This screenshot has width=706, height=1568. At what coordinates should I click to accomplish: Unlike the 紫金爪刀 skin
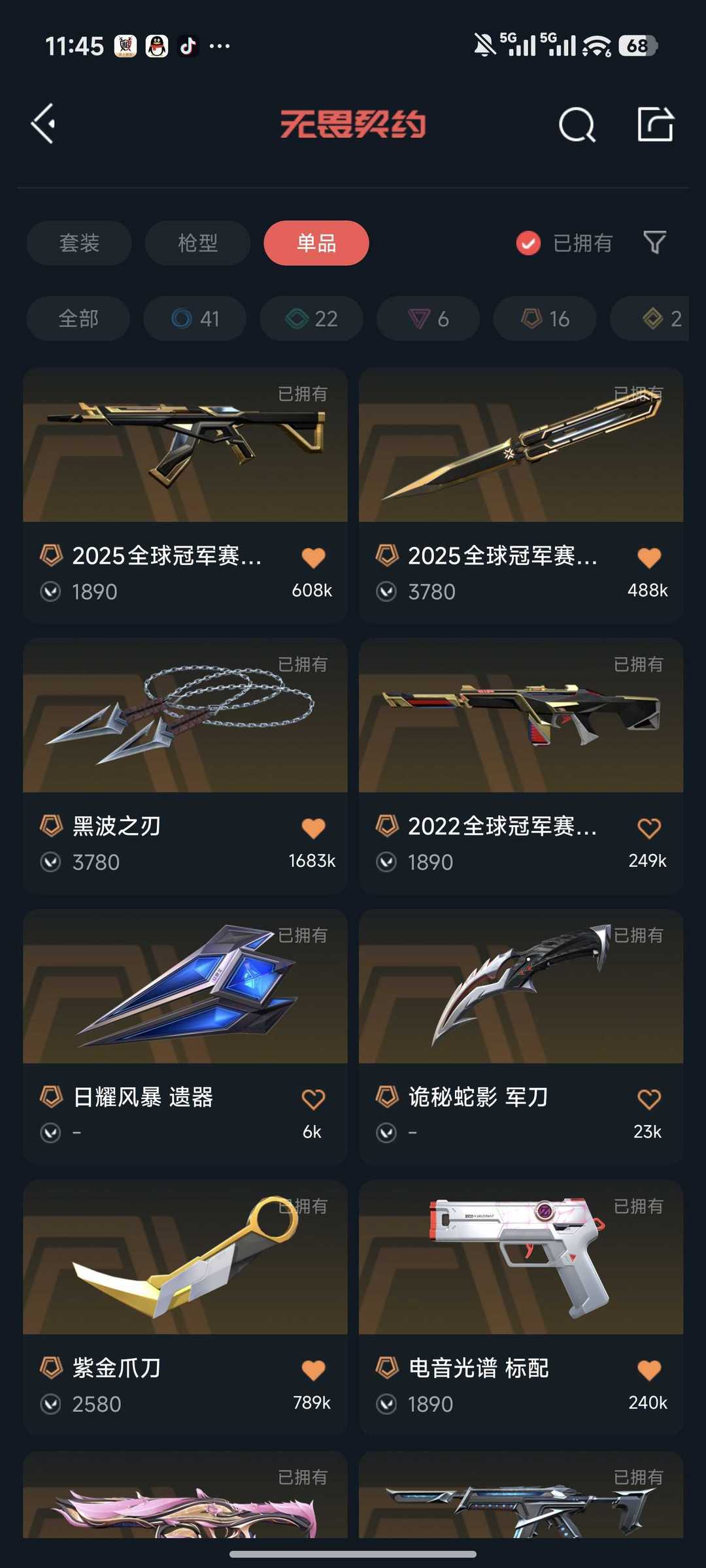313,1369
